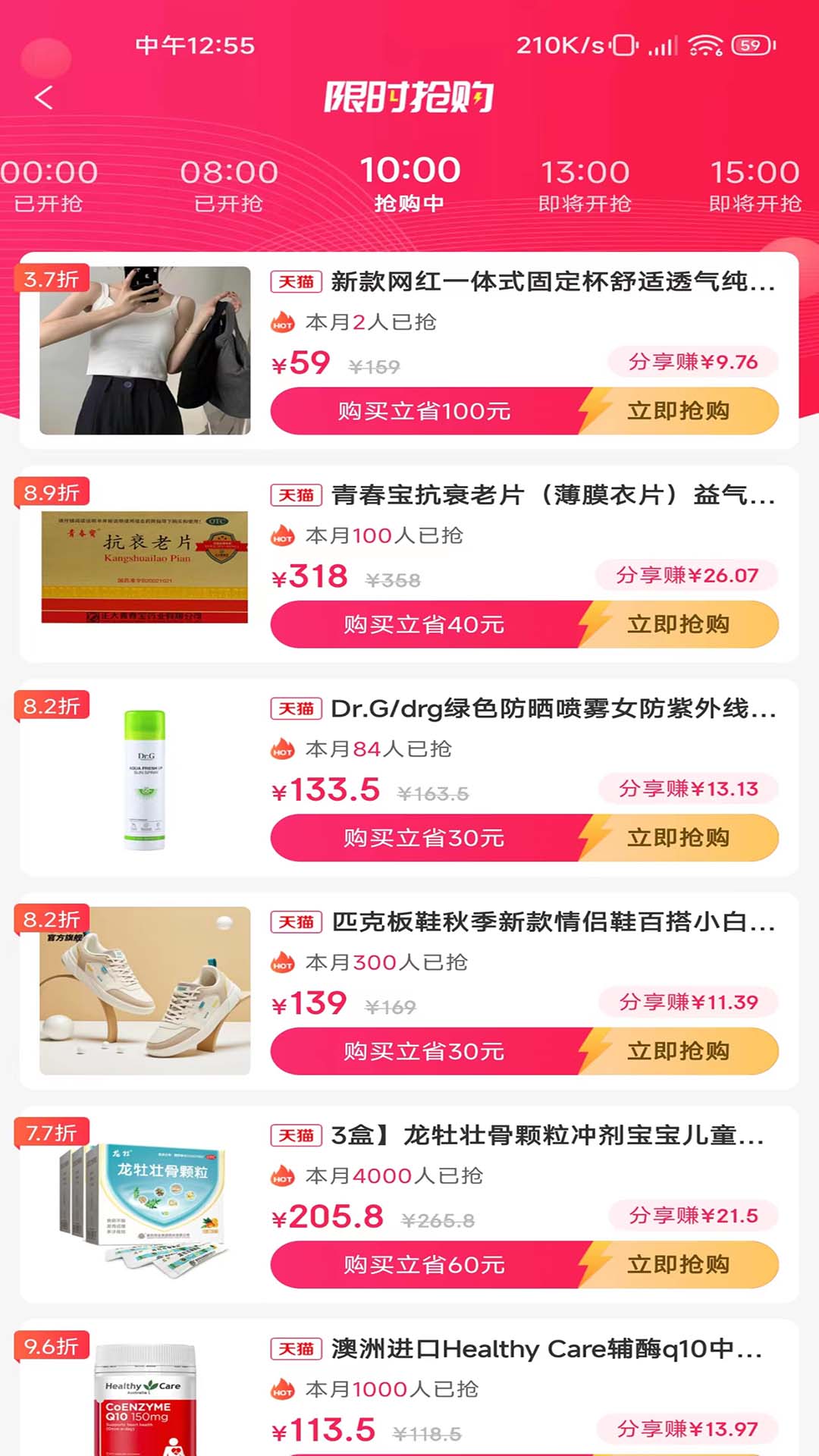Image resolution: width=819 pixels, height=1456 pixels.
Task: Tap 立即抢购 for Dr.G 防晒喷雾
Action: click(678, 838)
